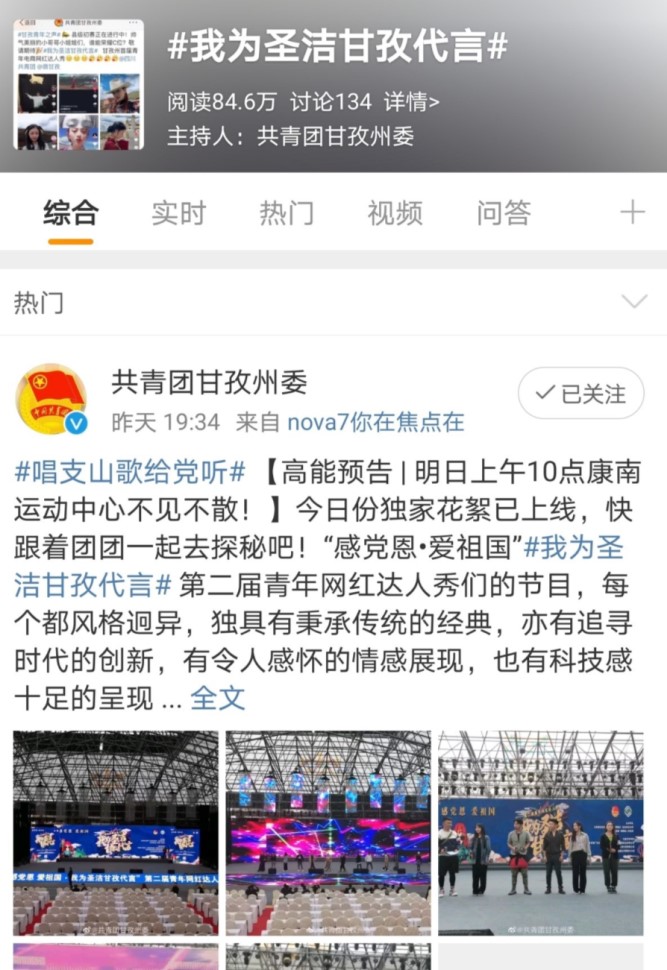Tap the plus icon beside the tabs
The image size is (667, 970).
[632, 212]
